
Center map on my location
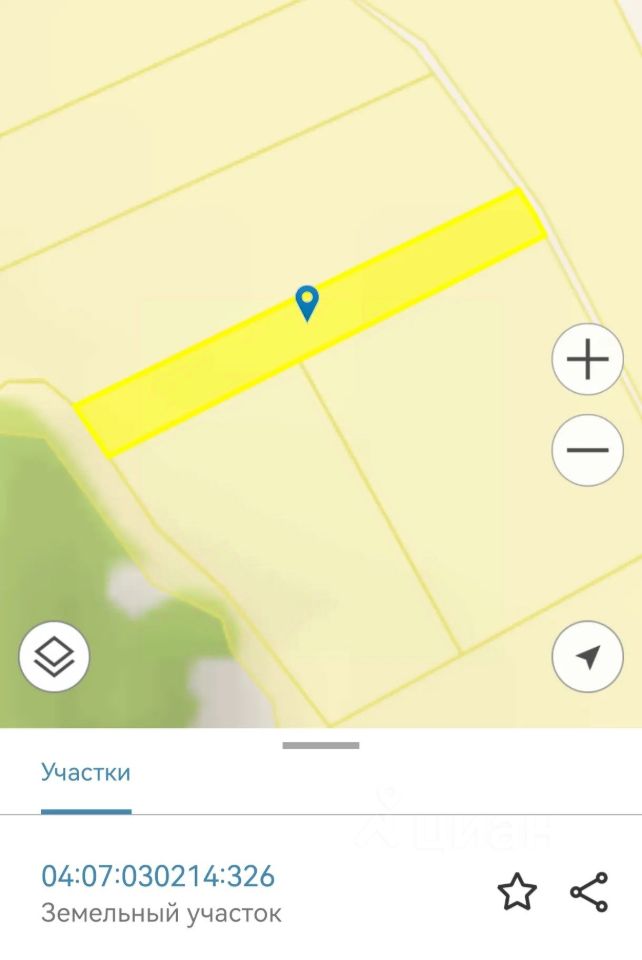tap(588, 657)
